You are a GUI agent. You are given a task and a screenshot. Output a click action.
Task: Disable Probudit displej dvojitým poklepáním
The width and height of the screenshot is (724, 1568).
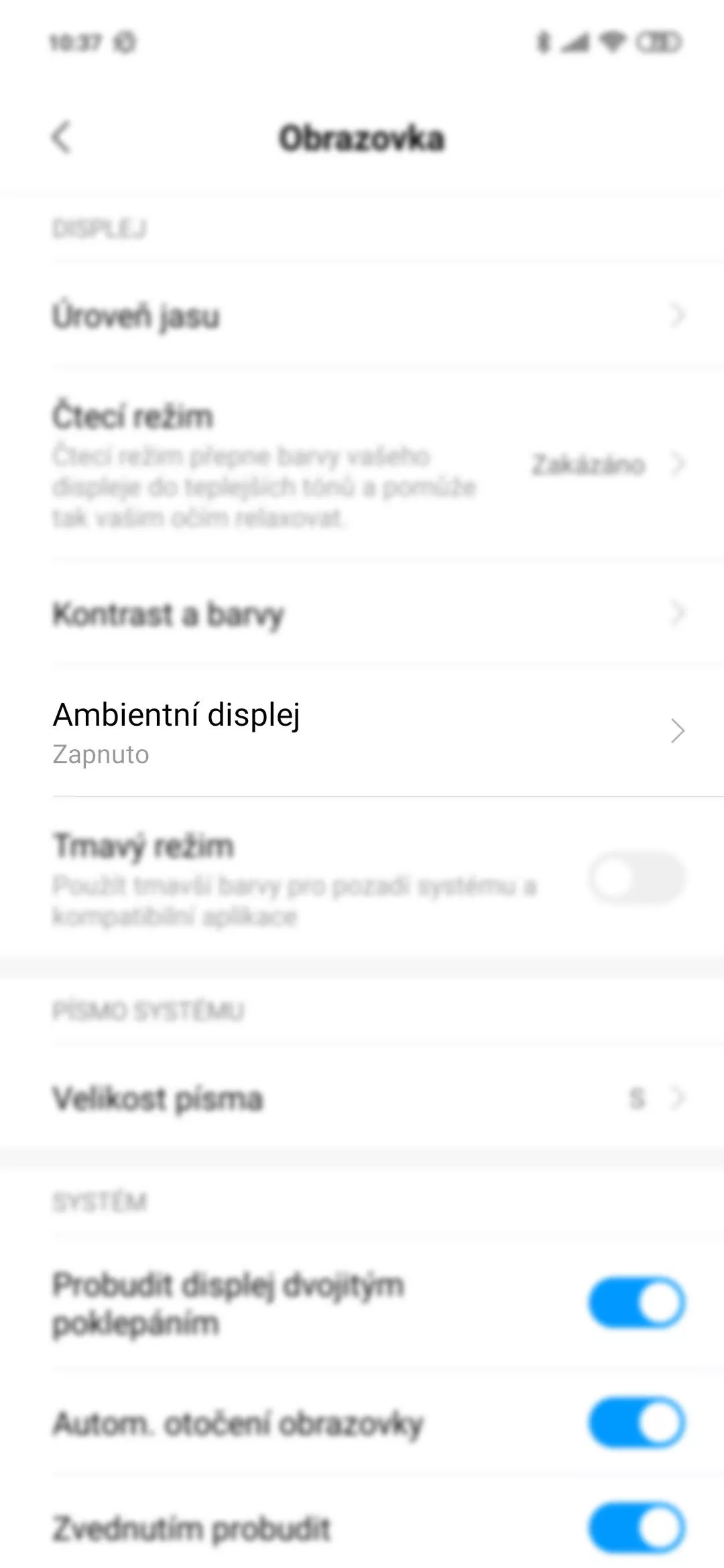coord(637,1303)
